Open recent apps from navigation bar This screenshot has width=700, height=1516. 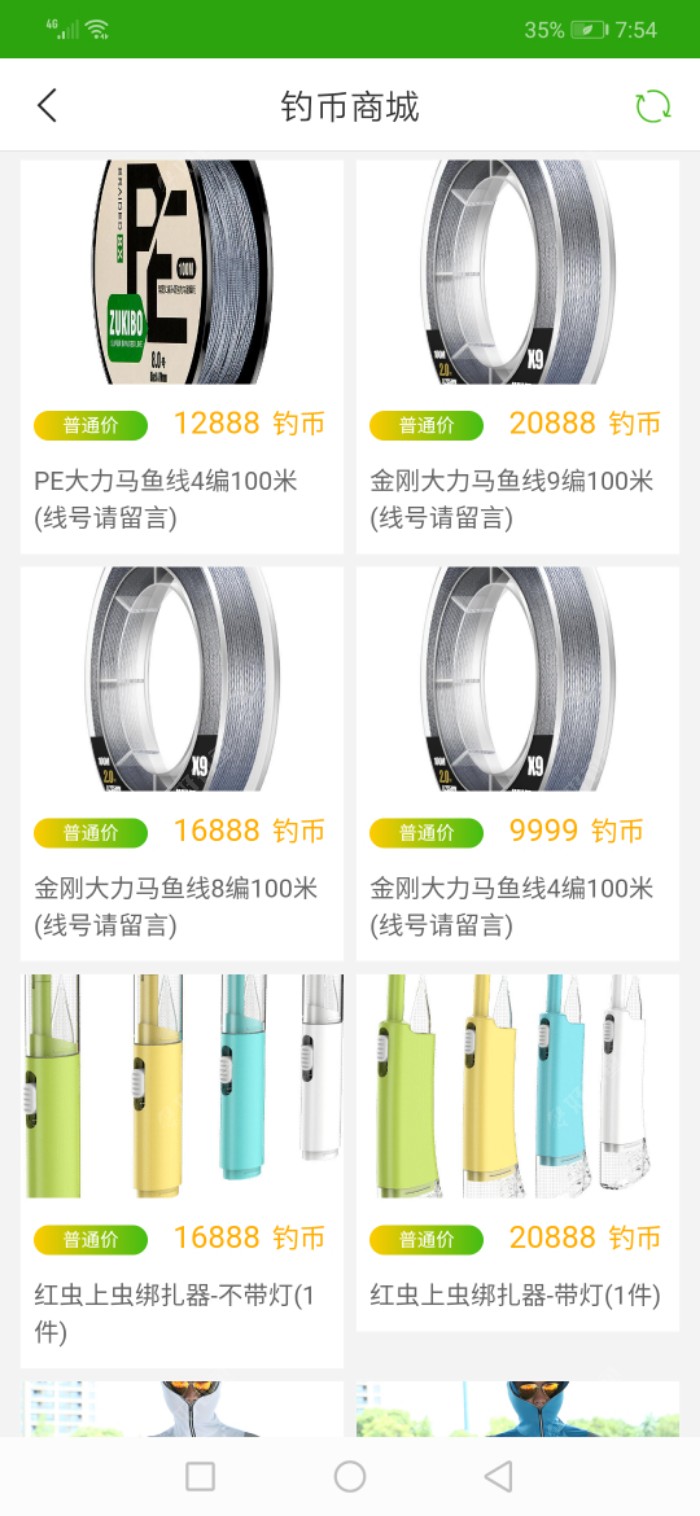[x=200, y=1476]
